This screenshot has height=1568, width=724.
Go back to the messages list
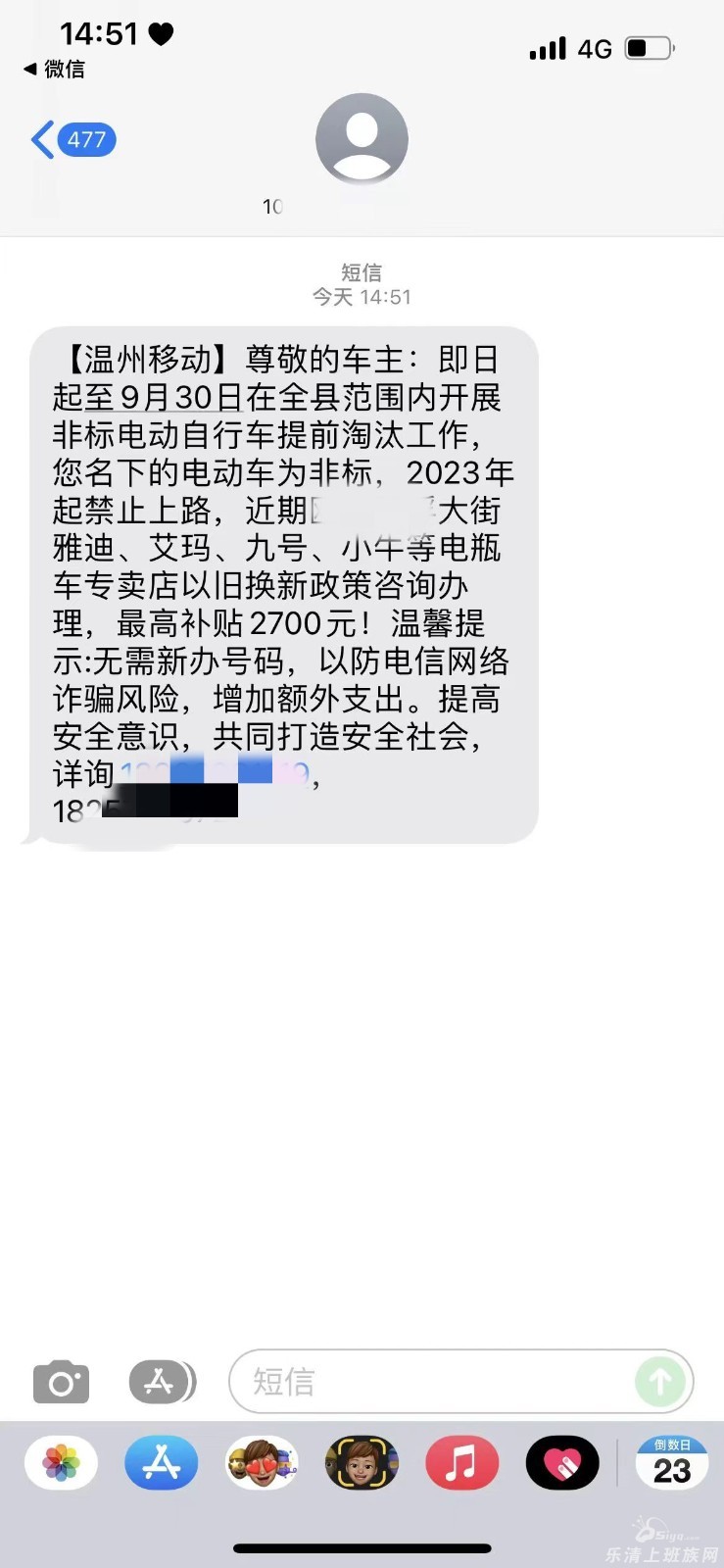72,140
